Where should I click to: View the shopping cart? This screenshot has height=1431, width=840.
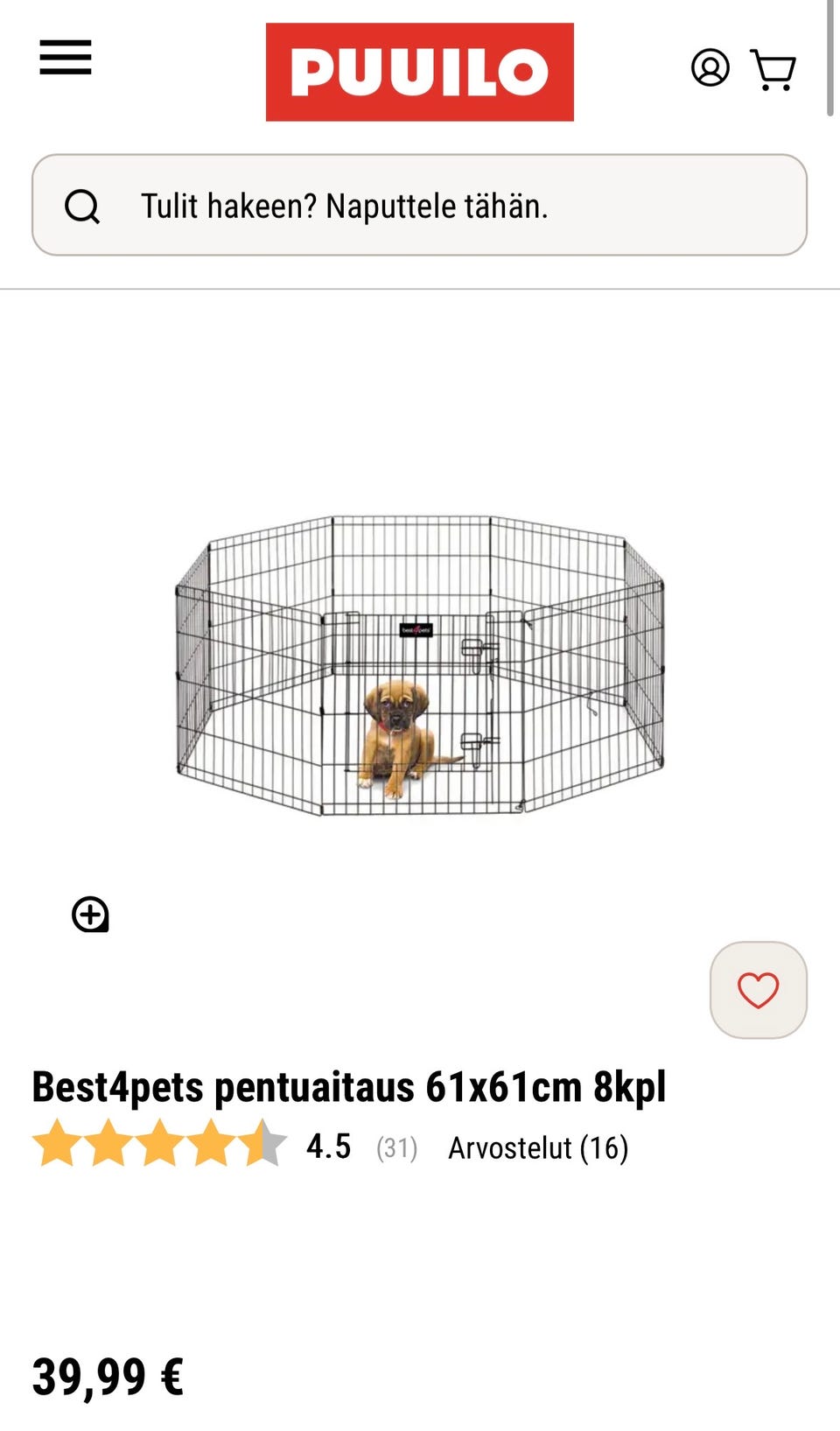tap(773, 69)
